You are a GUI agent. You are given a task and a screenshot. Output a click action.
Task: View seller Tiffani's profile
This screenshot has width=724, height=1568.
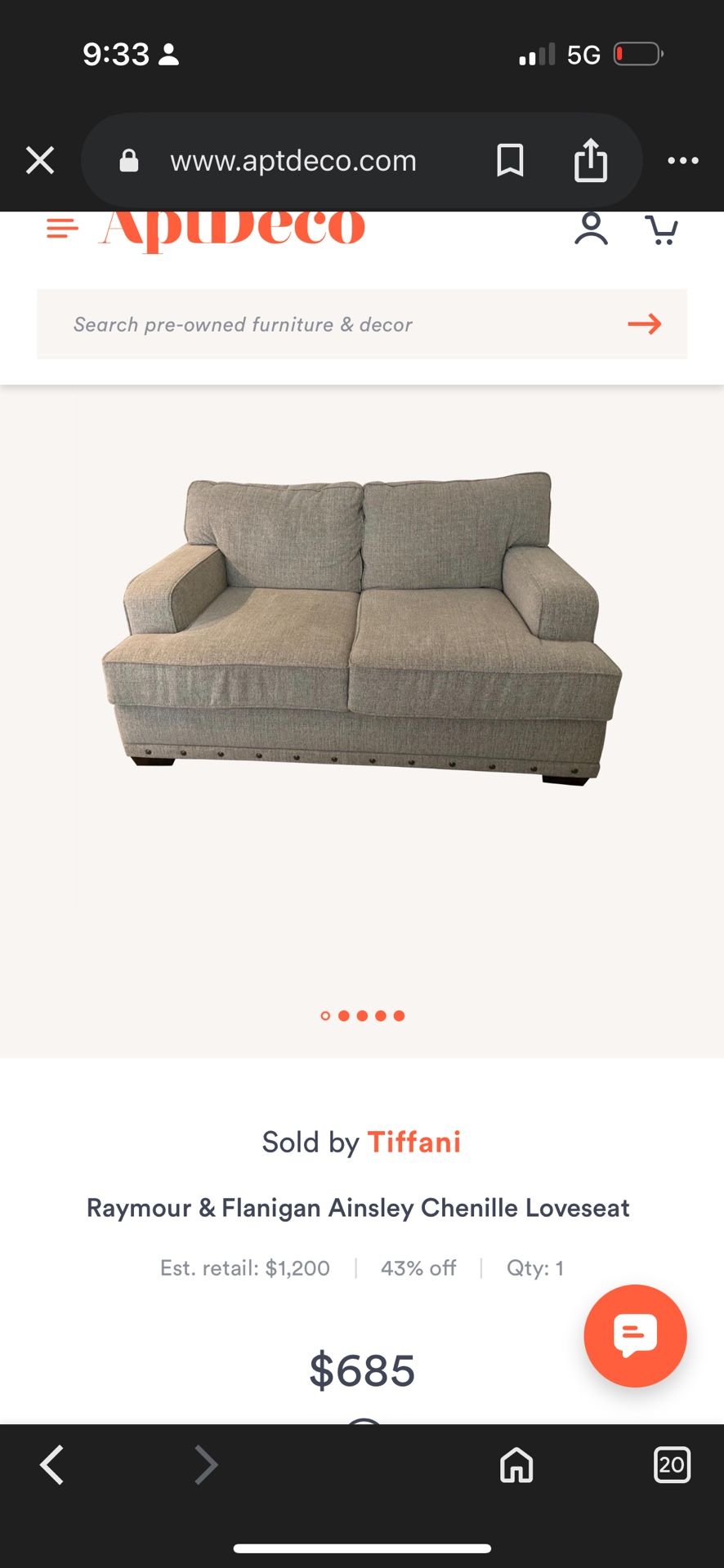(413, 1142)
